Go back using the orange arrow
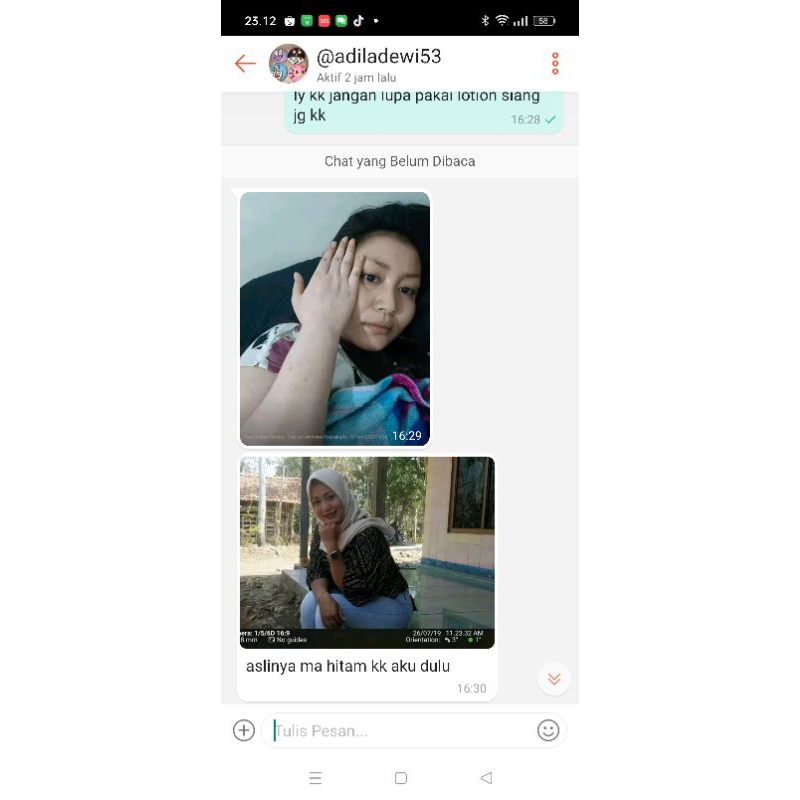Screen dimensions: 800x800 245,64
